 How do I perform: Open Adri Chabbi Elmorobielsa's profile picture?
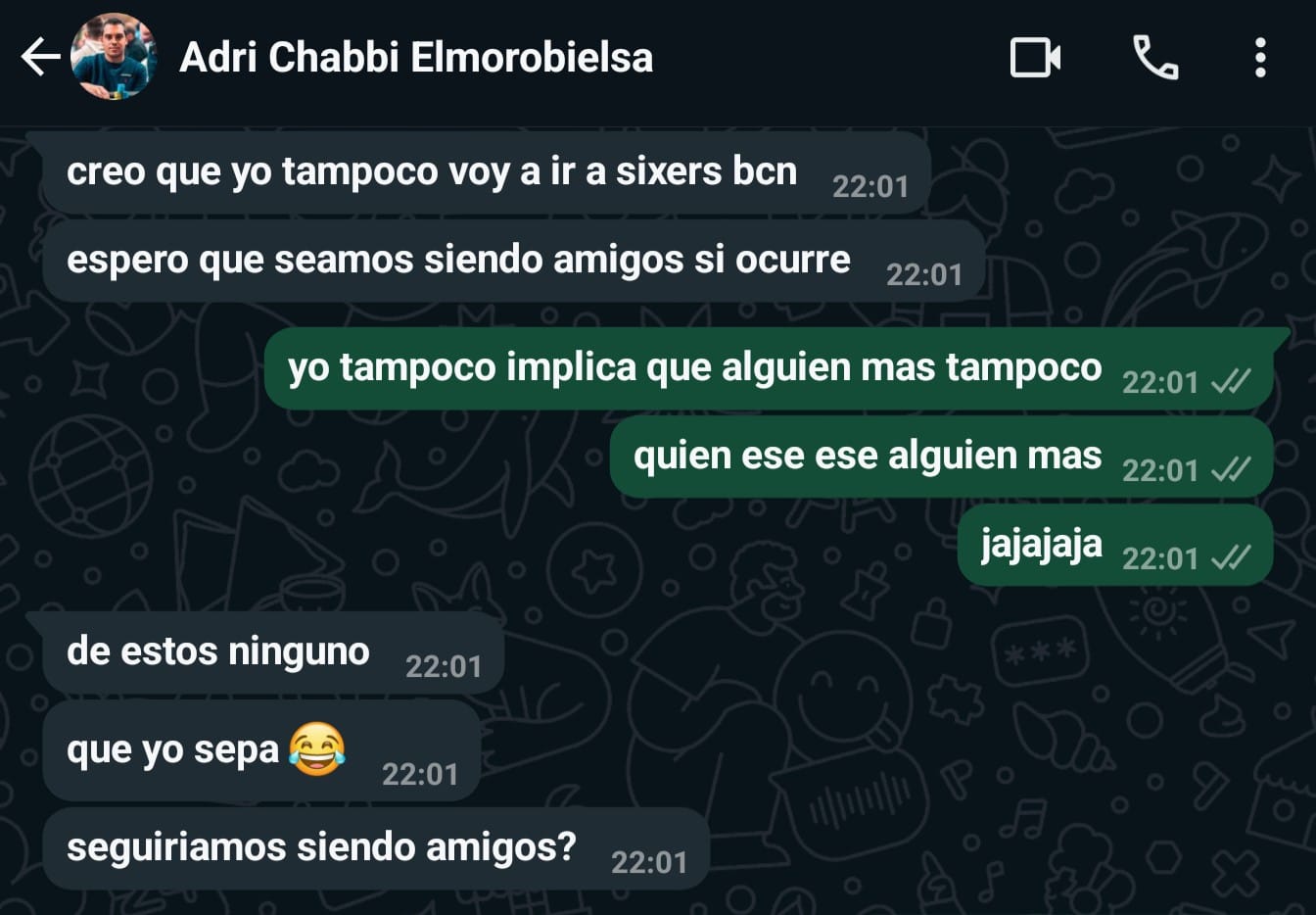[x=114, y=57]
